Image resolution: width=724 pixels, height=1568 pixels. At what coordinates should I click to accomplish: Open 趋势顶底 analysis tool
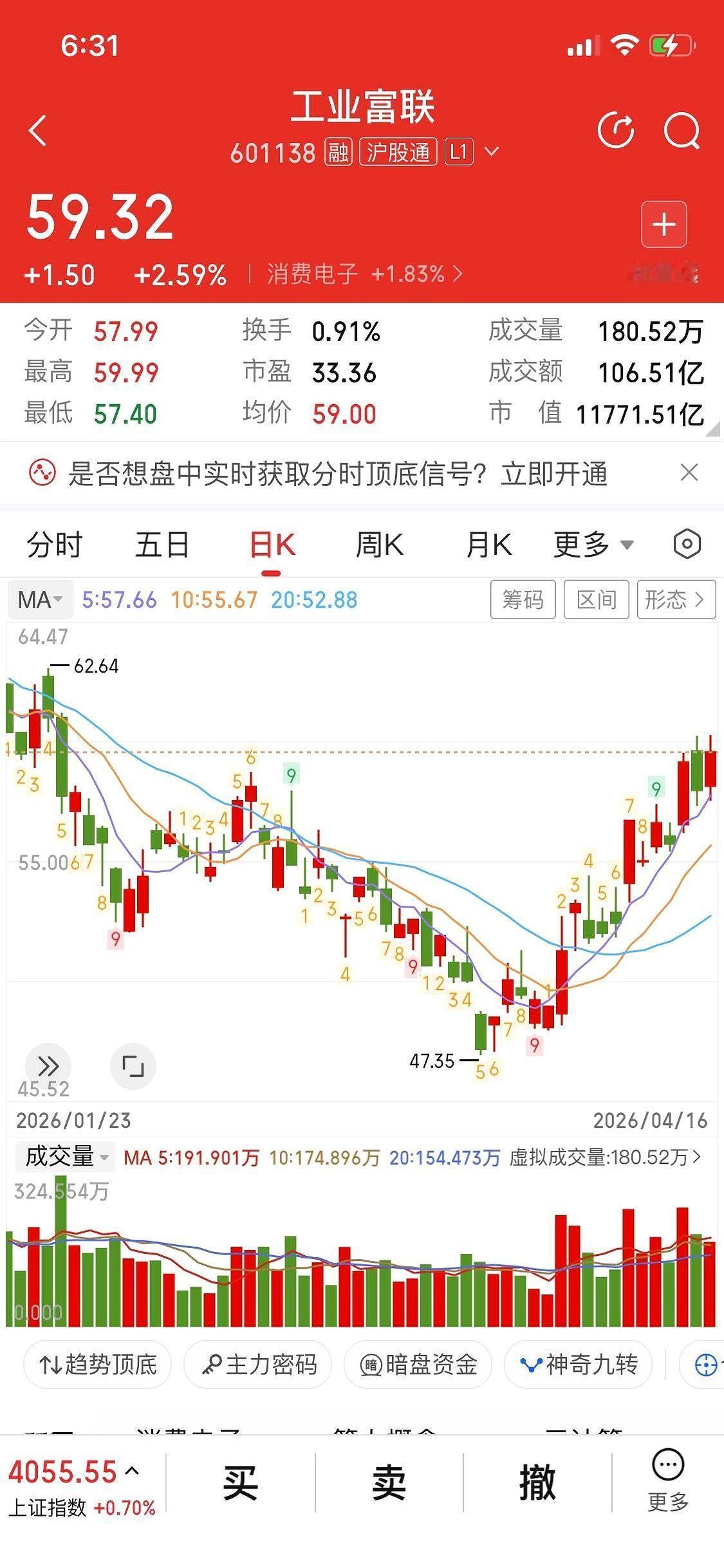click(x=97, y=1365)
